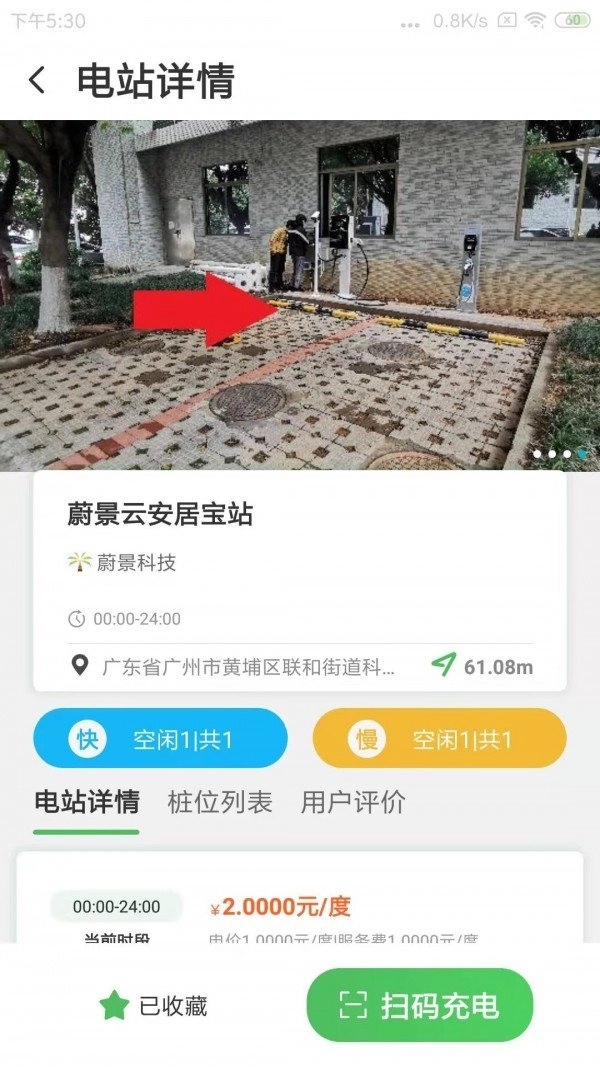Switch to the 桩位列表 tab
Viewport: 600px width, 1067px height.
coord(220,802)
